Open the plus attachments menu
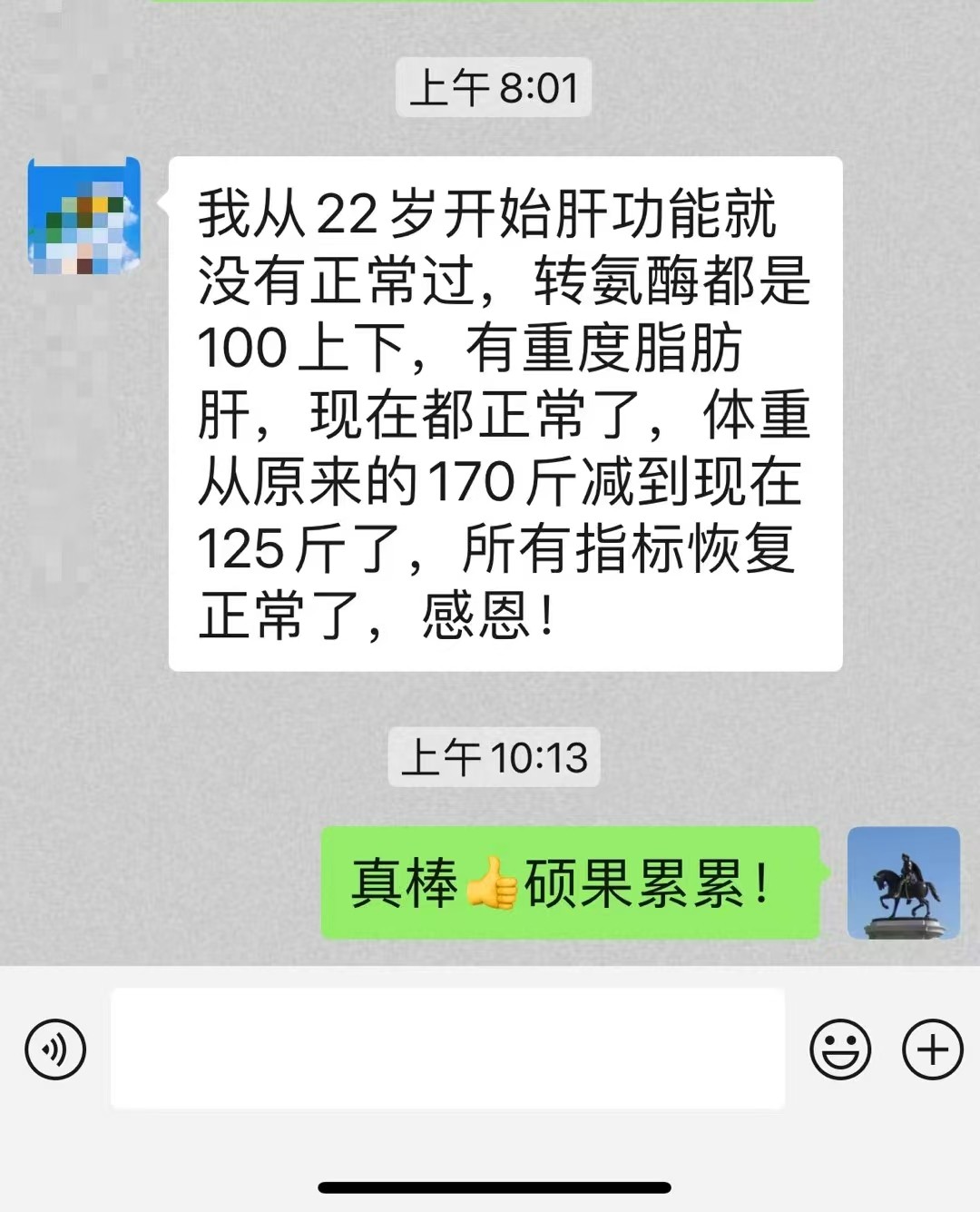980x1212 pixels. pyautogui.click(x=932, y=1049)
